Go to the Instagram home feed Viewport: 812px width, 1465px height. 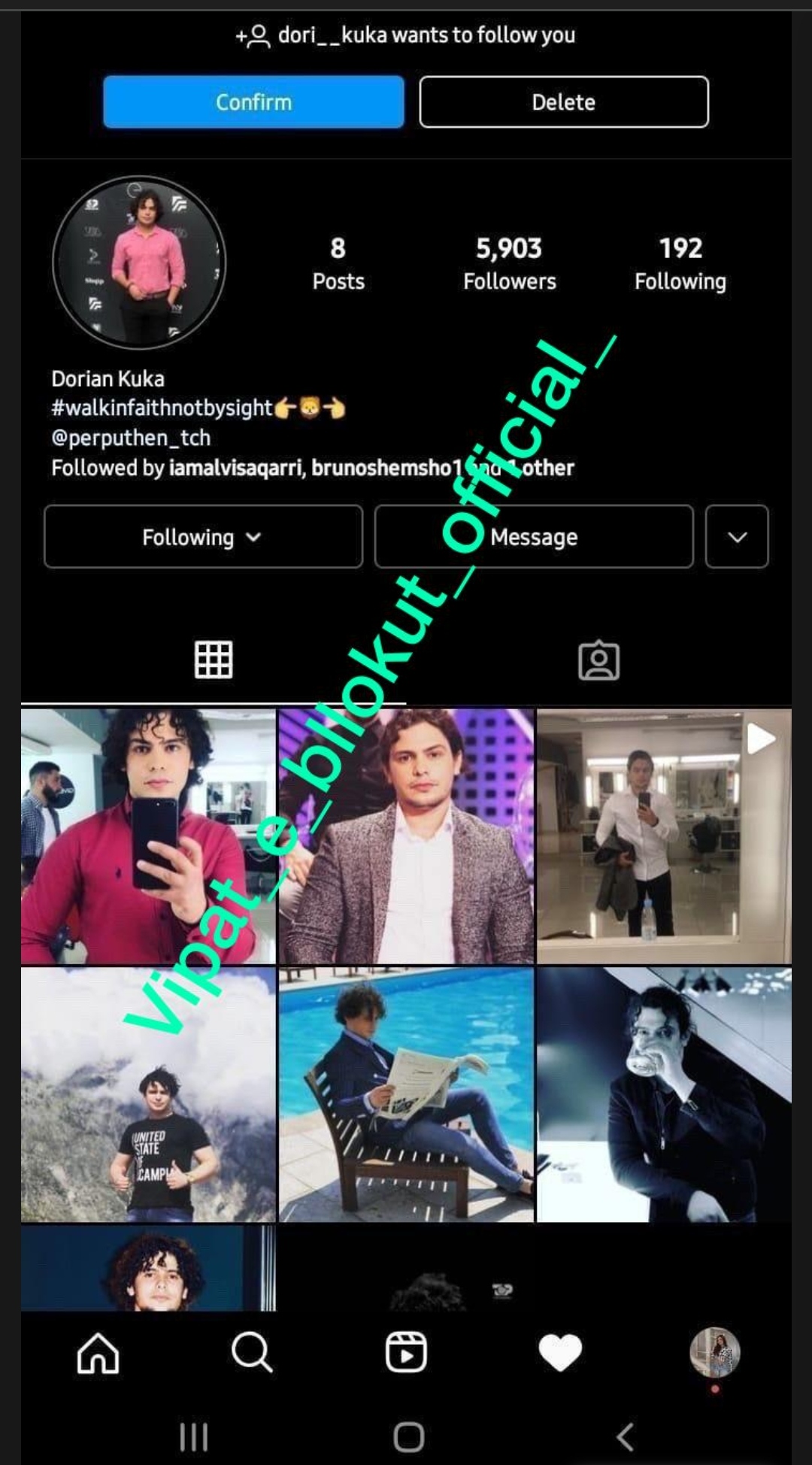pos(98,1353)
